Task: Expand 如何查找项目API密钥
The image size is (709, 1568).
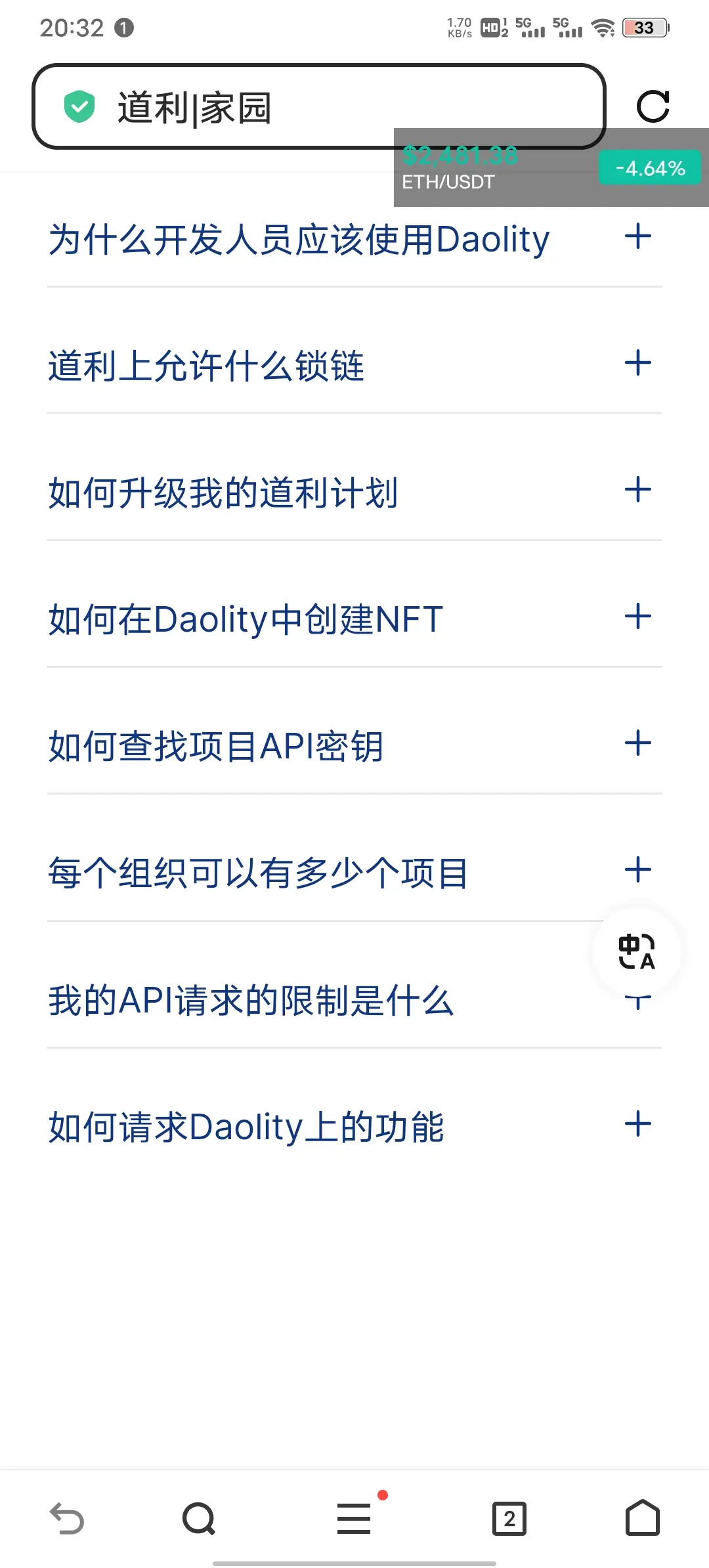Action: pos(637,743)
